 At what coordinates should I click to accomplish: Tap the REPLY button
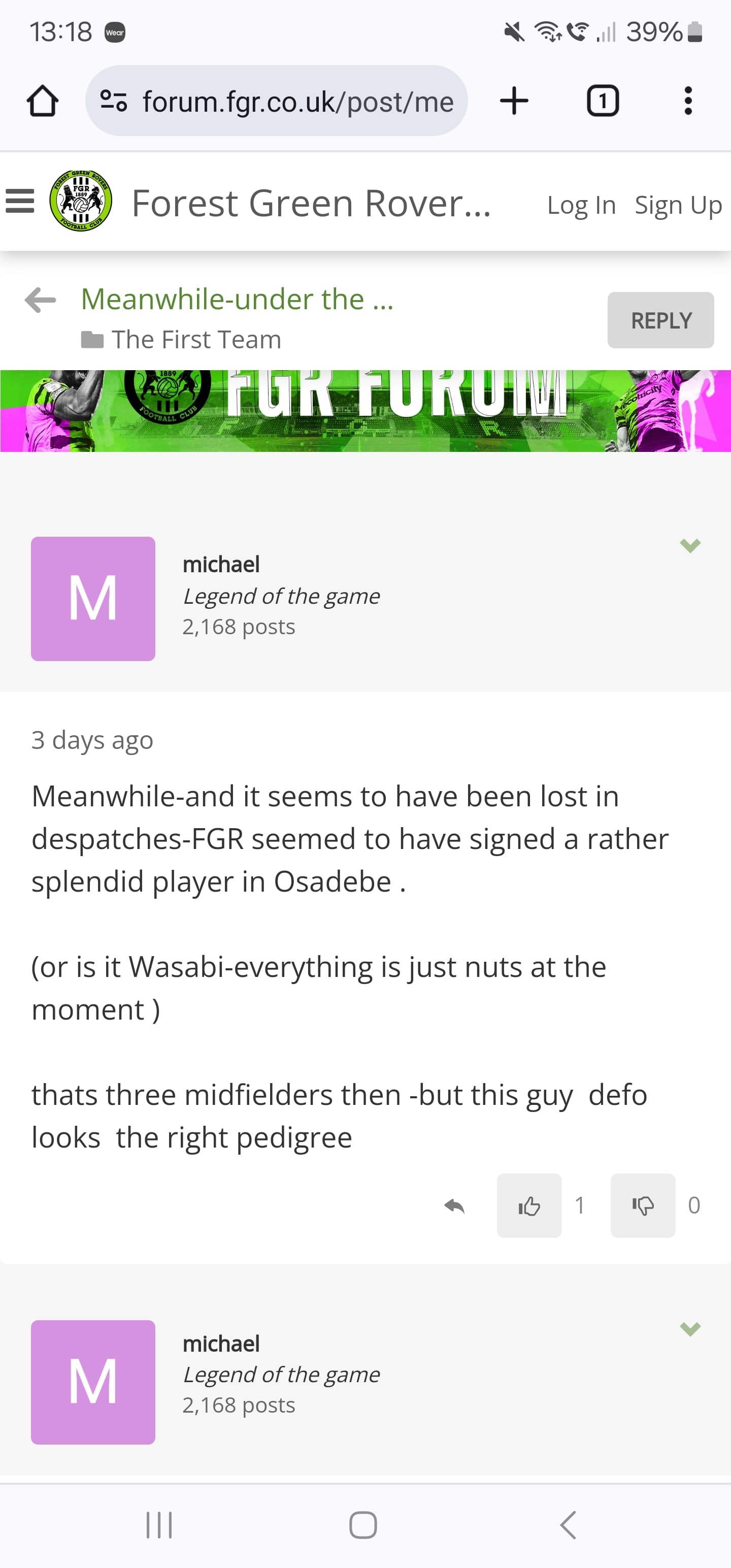click(660, 320)
